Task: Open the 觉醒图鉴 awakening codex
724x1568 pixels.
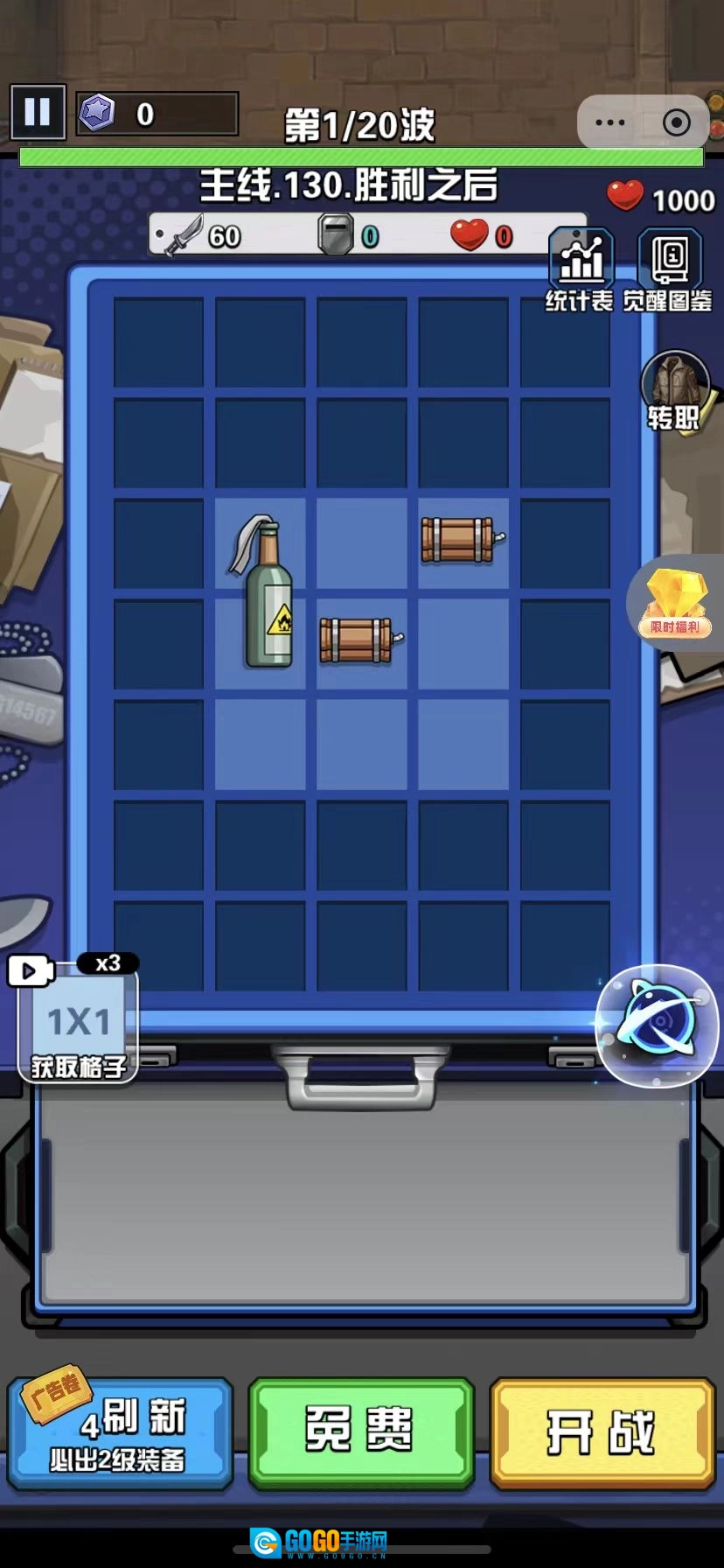Action: pyautogui.click(x=668, y=269)
